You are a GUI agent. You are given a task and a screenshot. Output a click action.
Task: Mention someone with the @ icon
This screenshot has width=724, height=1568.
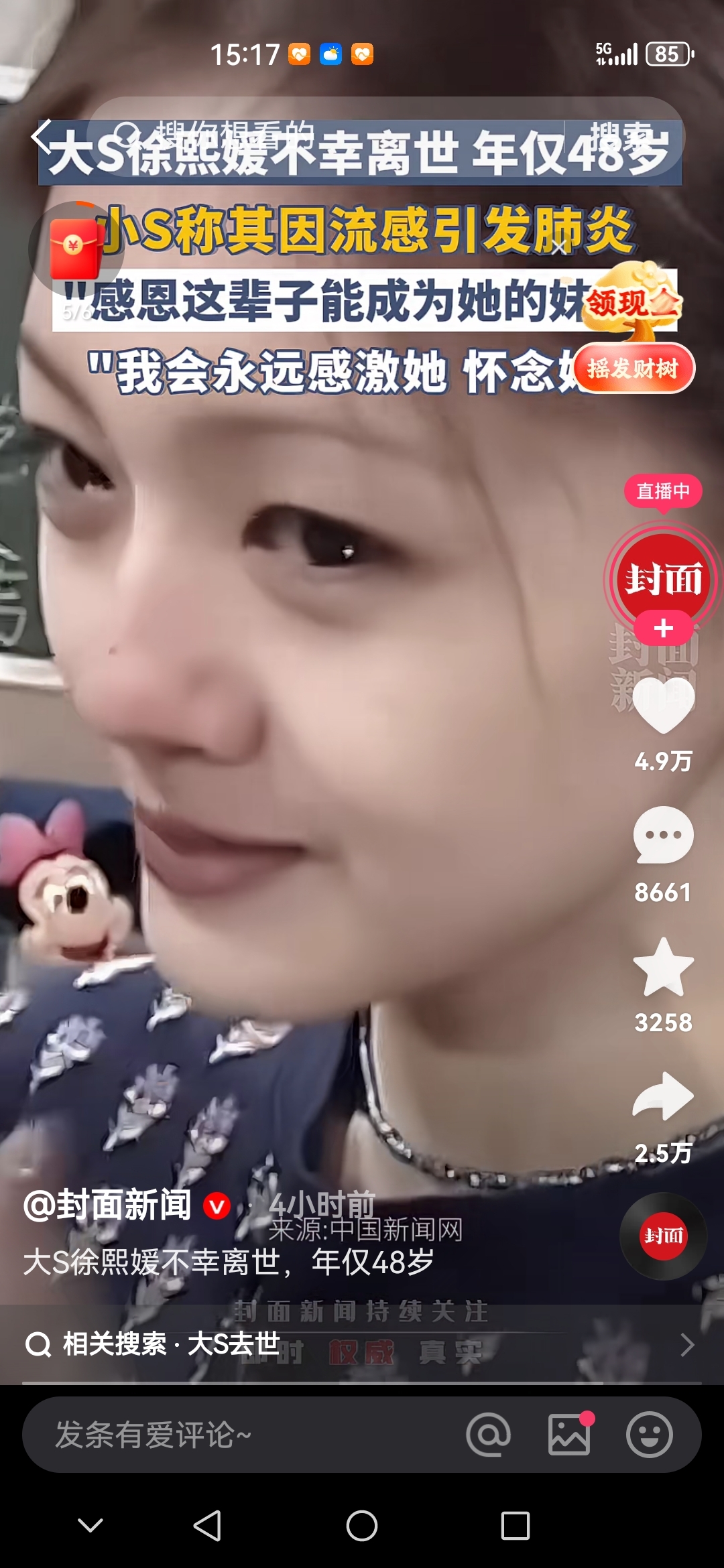[x=489, y=1435]
